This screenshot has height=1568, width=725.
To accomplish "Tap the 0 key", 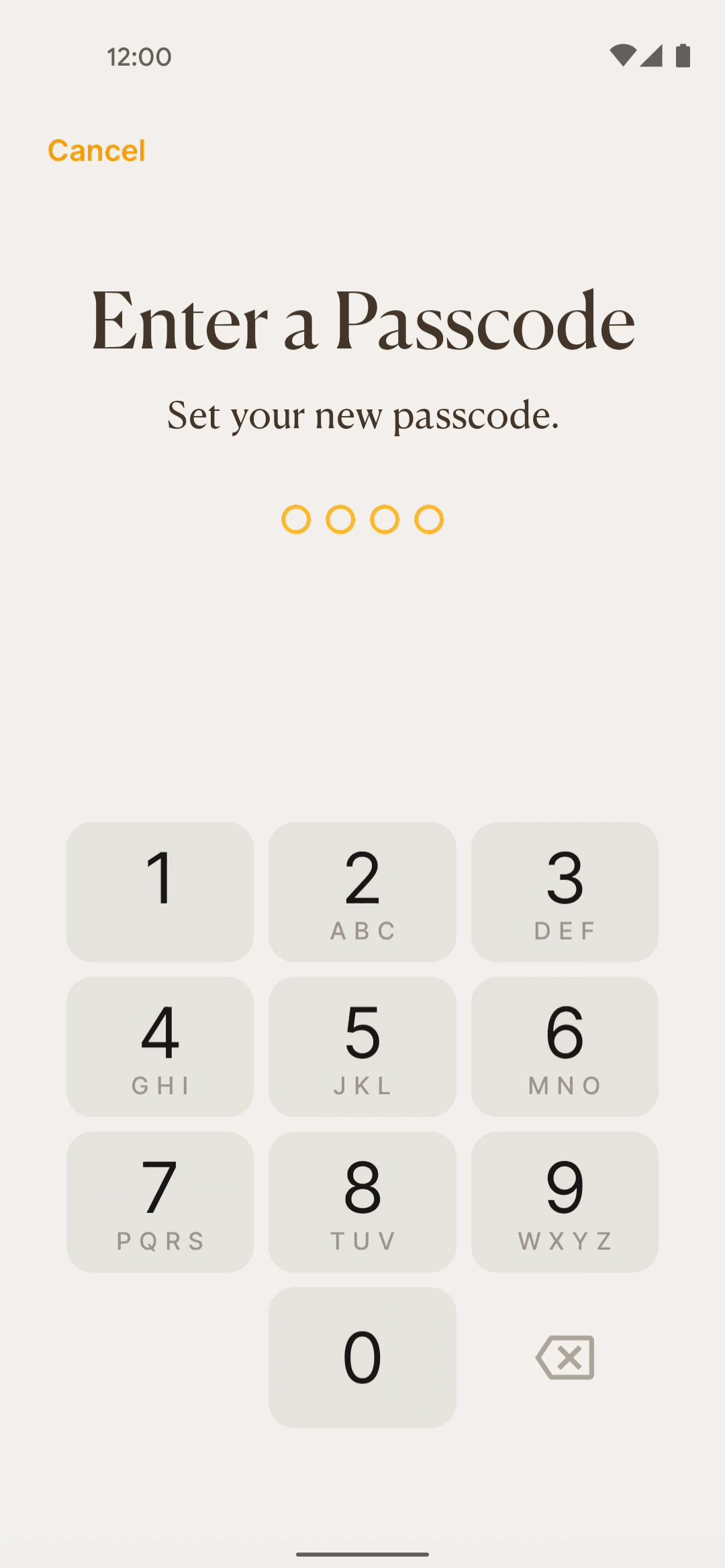I will click(362, 1357).
